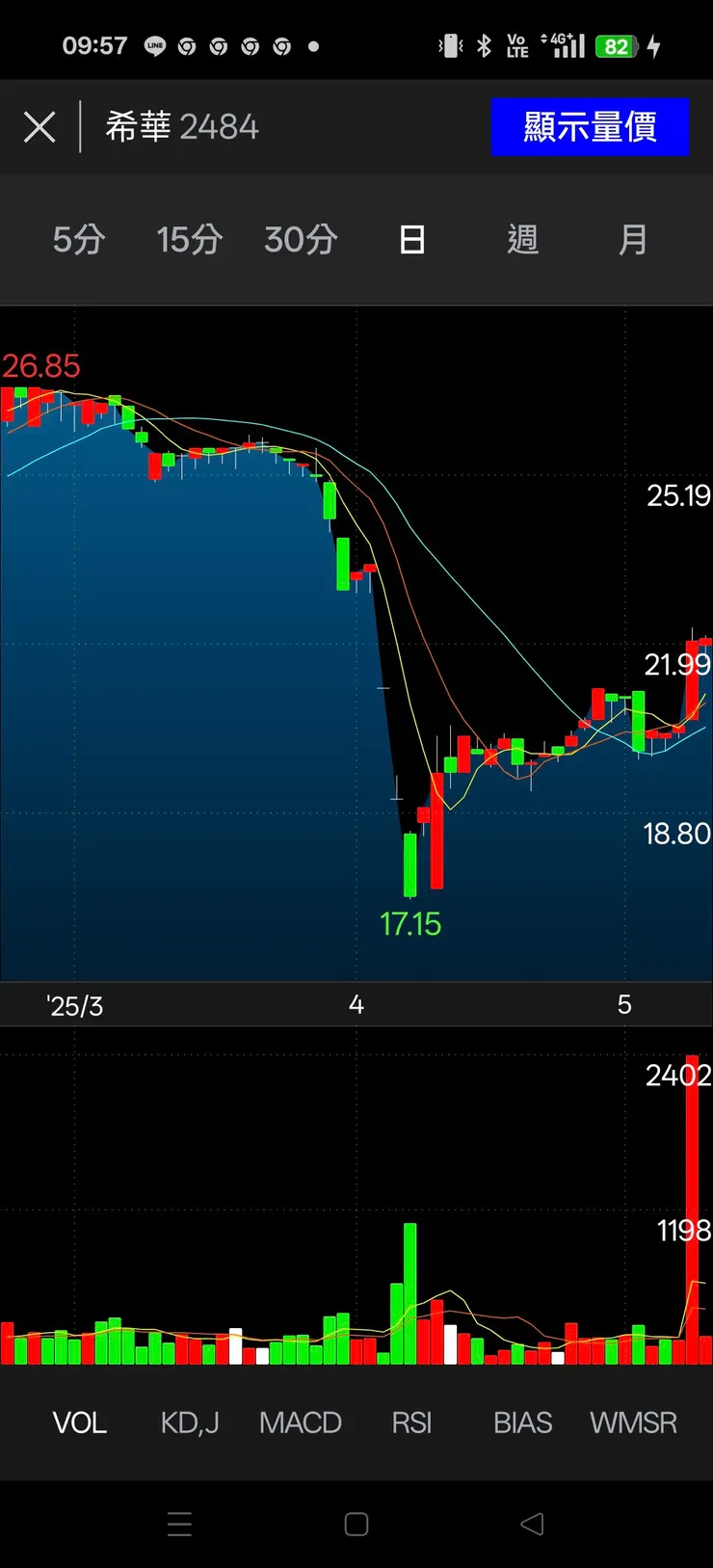This screenshot has width=713, height=1568.
Task: Switch to the 5分 timeframe
Action: (79, 239)
